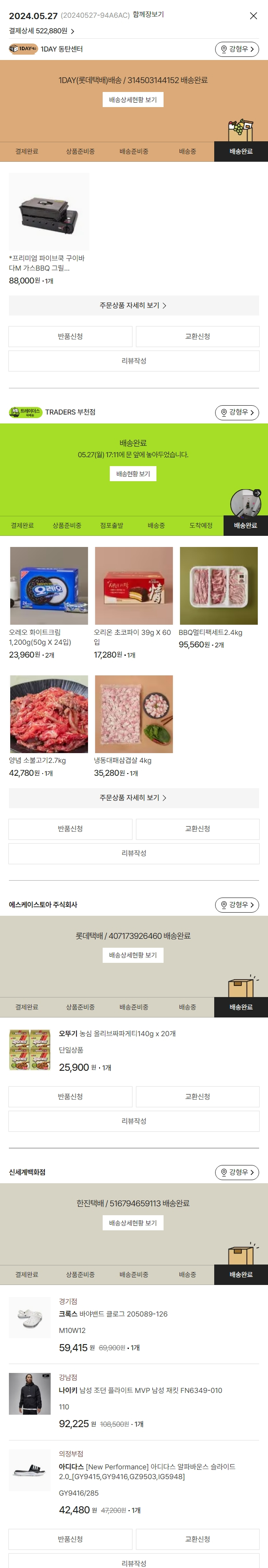Request 반품신청 for the TRADERS order
This screenshot has width=268, height=1568.
coord(70,829)
